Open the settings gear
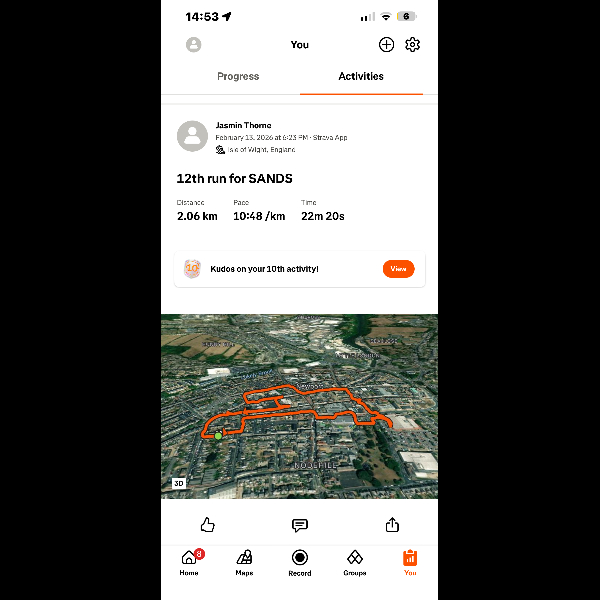600x600 pixels. (412, 45)
